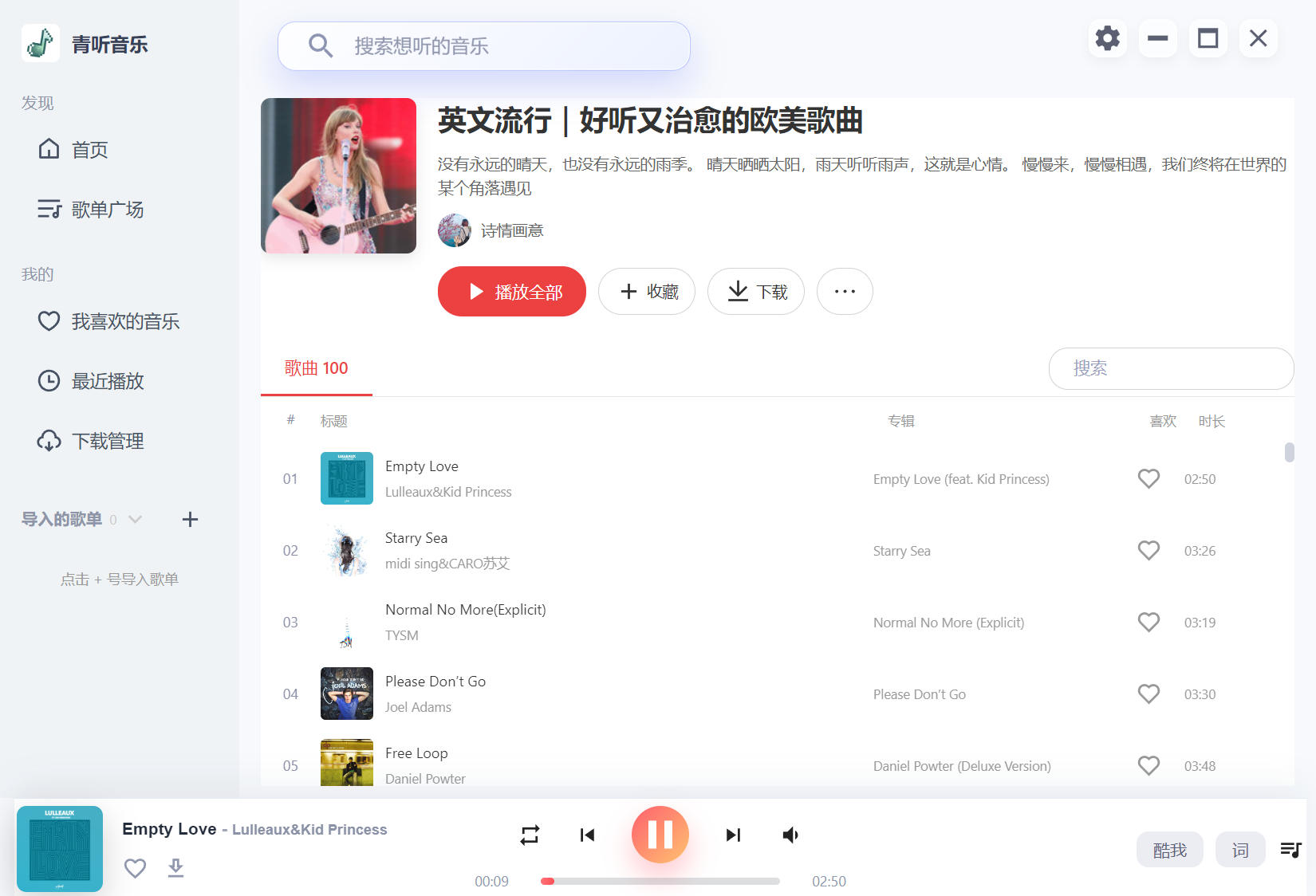
Task: Open 我喜欢的音乐 liked music
Action: point(124,321)
